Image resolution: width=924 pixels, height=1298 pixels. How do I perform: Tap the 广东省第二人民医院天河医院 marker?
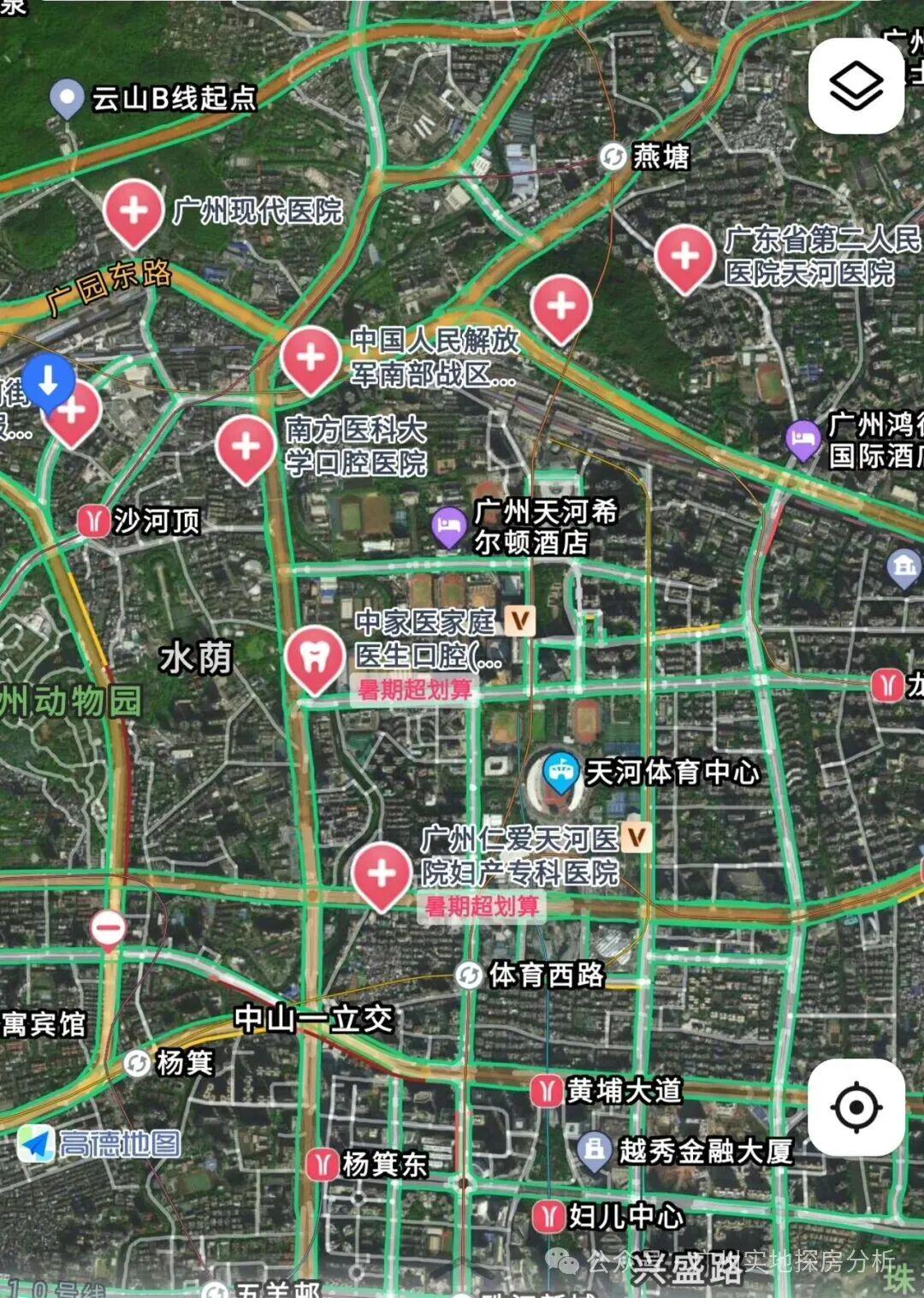tap(684, 256)
